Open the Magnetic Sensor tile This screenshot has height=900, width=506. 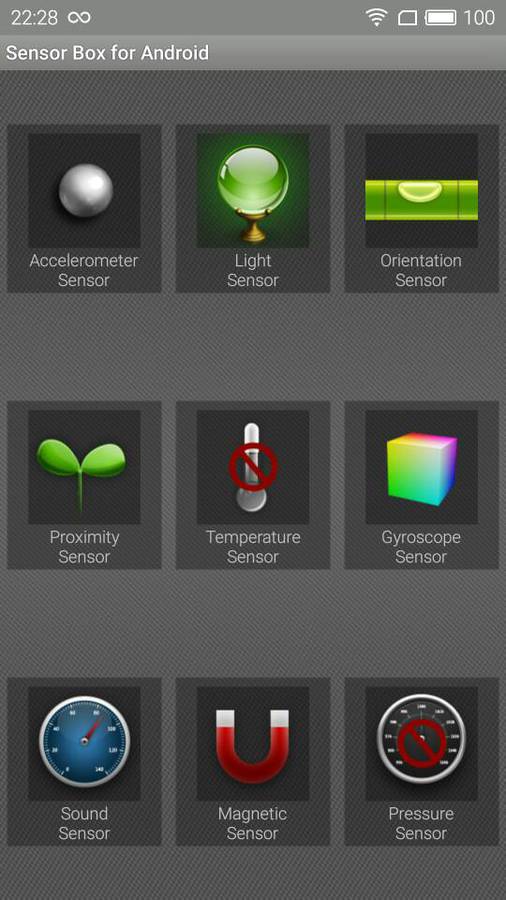(252, 762)
